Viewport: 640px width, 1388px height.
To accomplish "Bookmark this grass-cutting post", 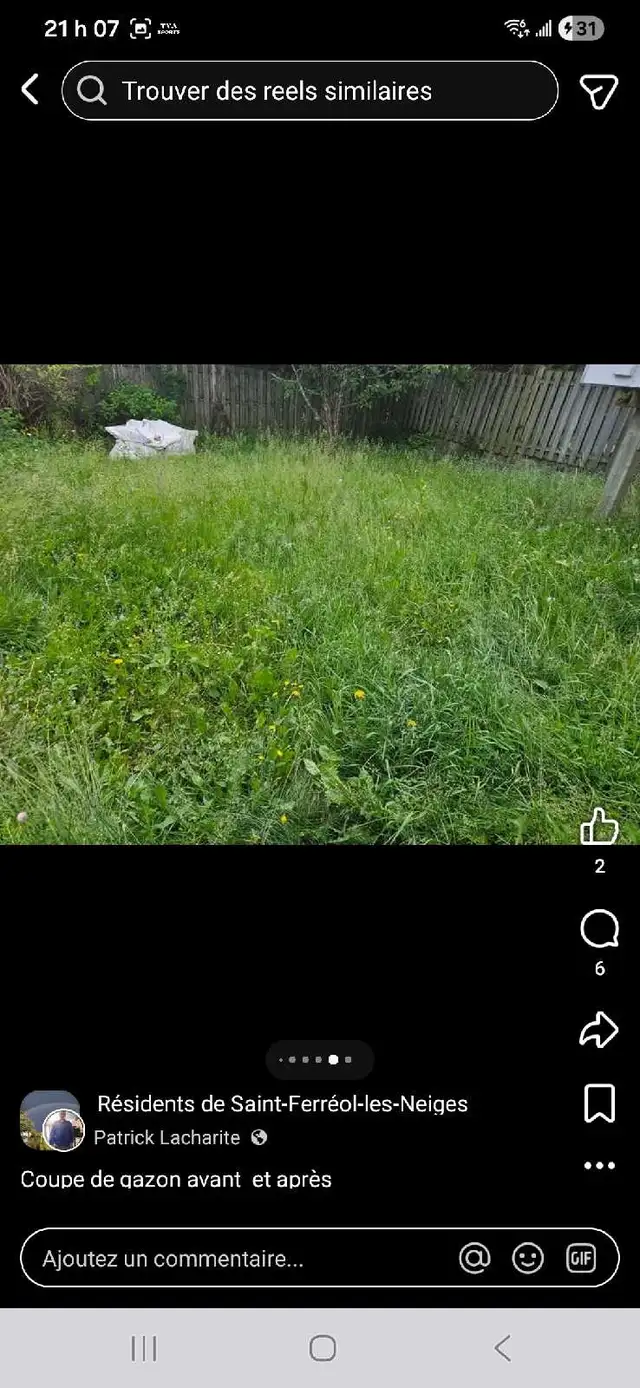I will (x=599, y=1104).
